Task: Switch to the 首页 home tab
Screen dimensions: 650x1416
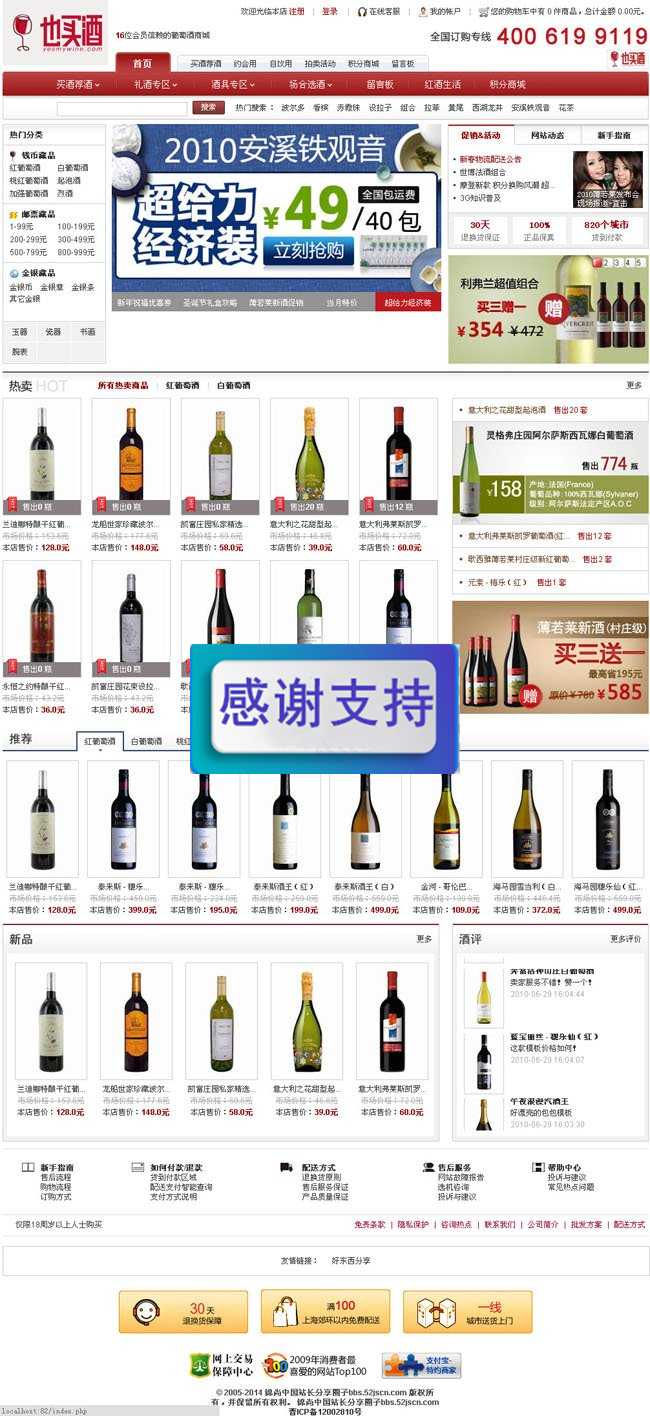Action: [x=143, y=63]
